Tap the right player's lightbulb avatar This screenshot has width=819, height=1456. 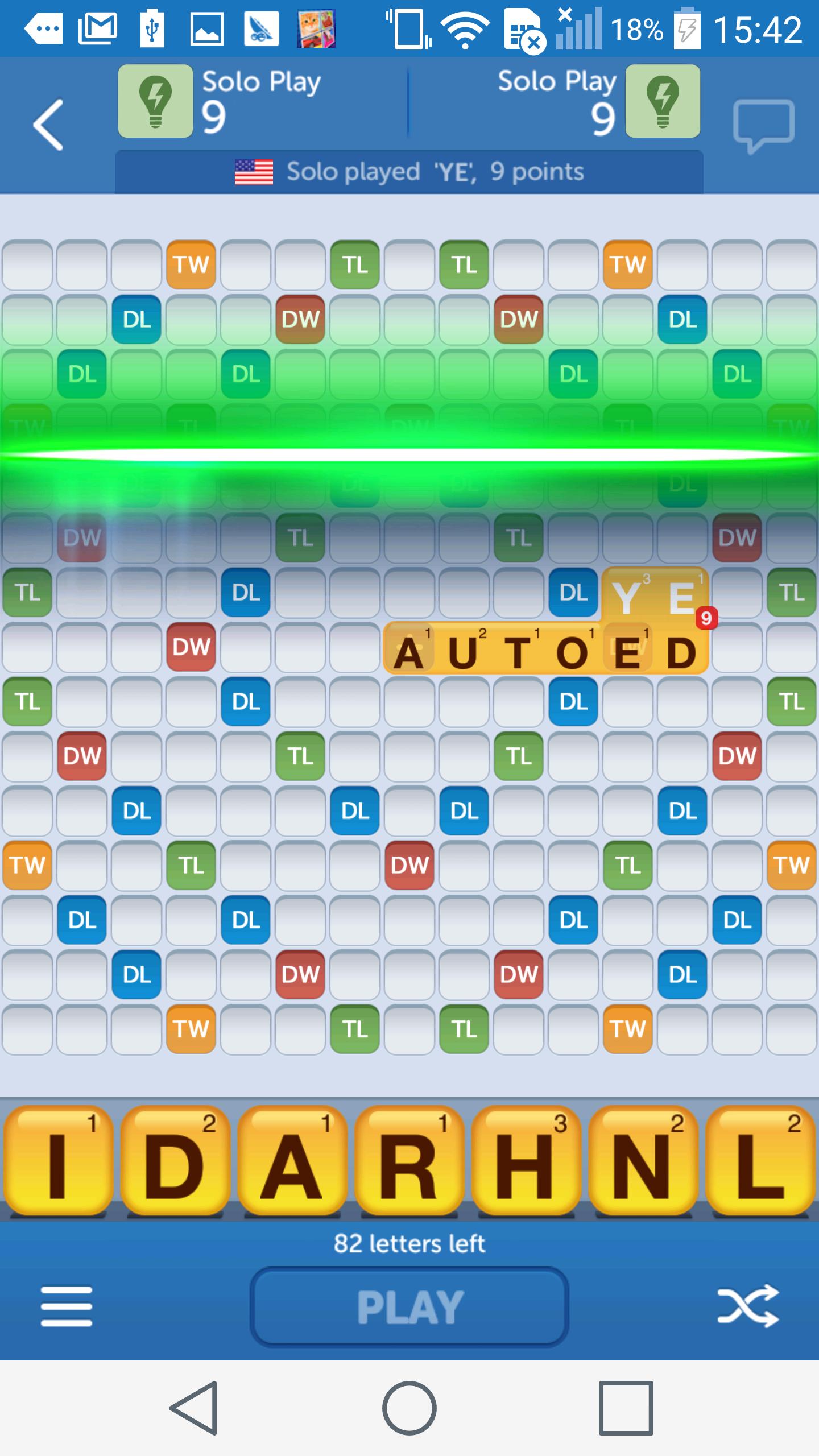tap(663, 101)
